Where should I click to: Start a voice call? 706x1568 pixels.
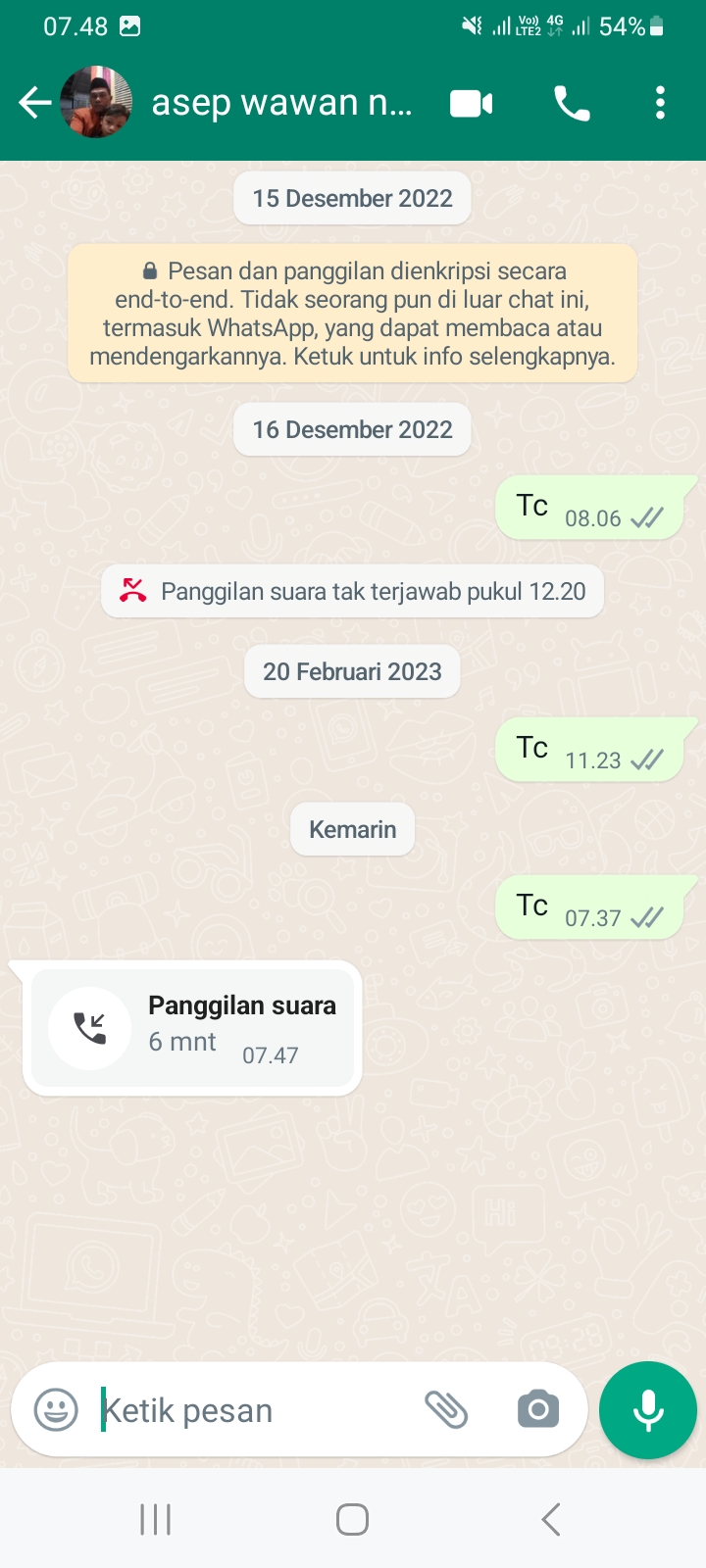click(572, 103)
